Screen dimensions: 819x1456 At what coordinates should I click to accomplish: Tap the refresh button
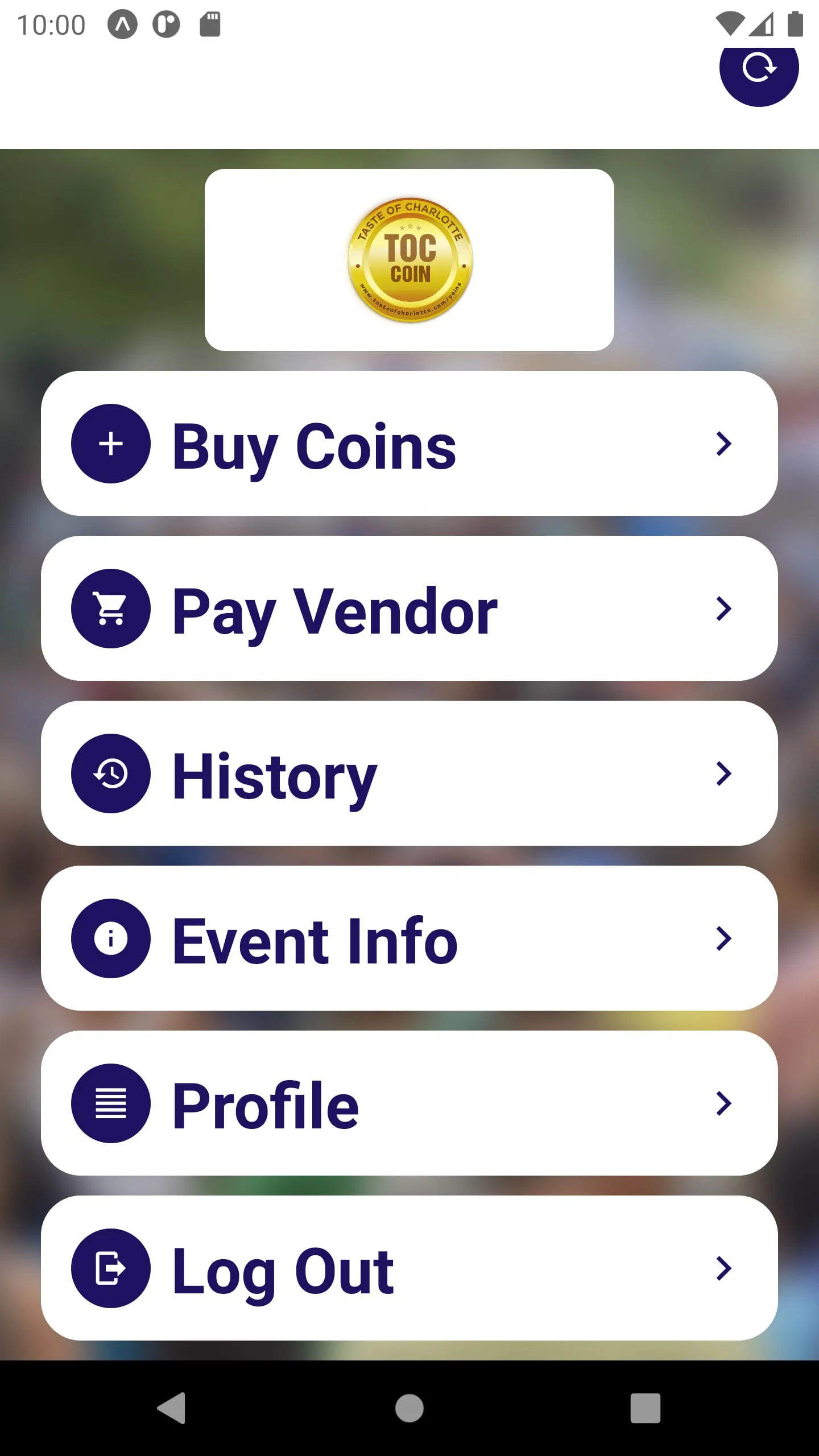pyautogui.click(x=759, y=69)
